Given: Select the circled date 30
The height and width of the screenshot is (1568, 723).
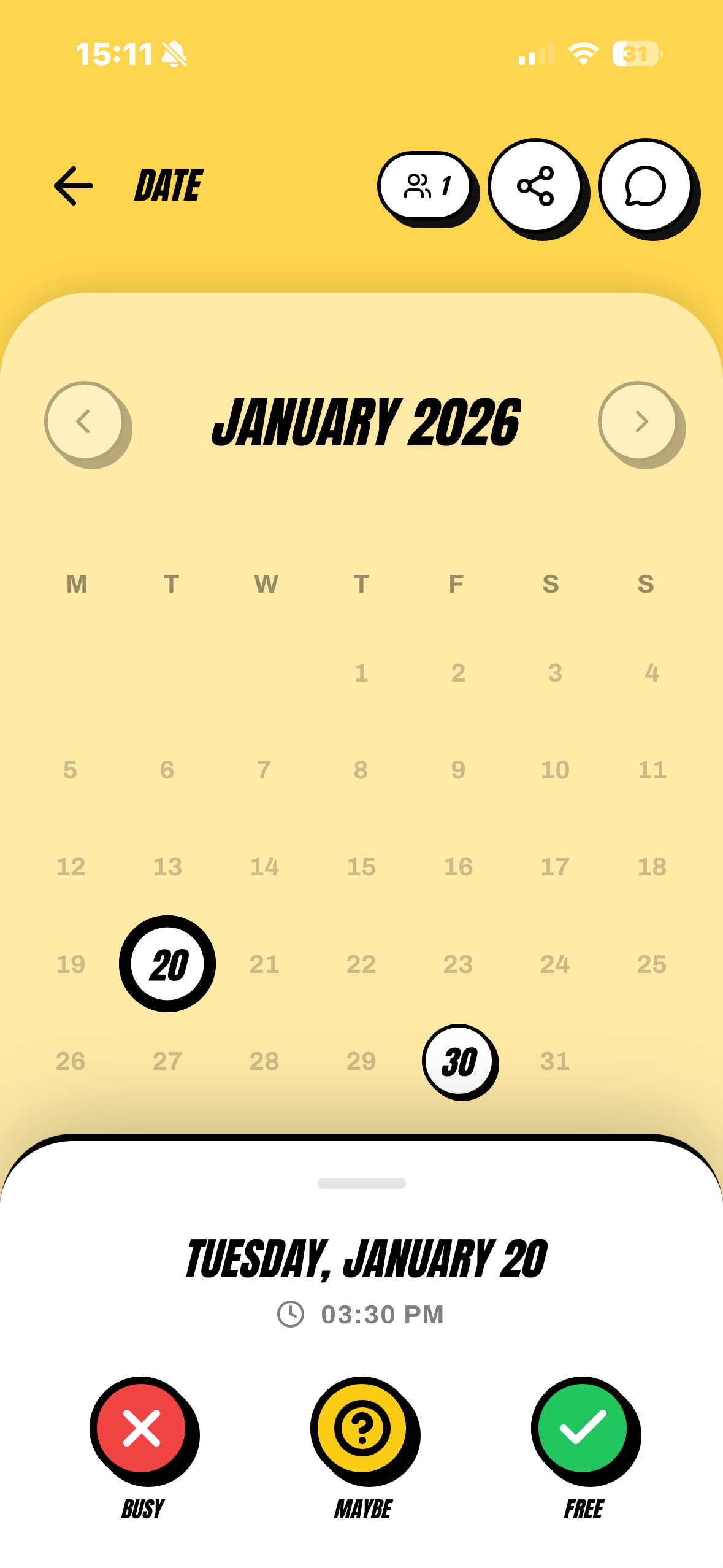Looking at the screenshot, I should (x=458, y=1061).
